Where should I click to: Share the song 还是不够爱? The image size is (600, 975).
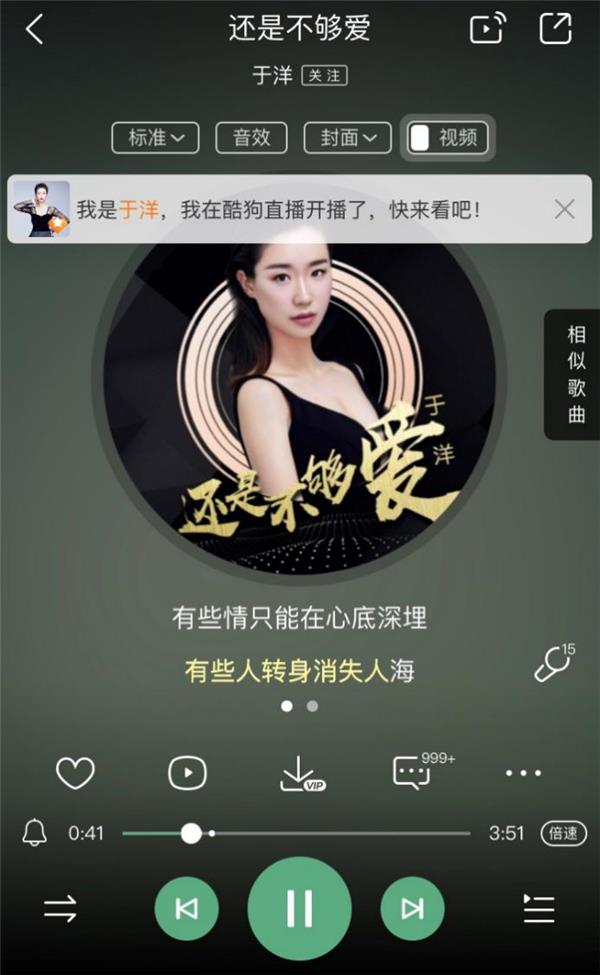(x=555, y=29)
